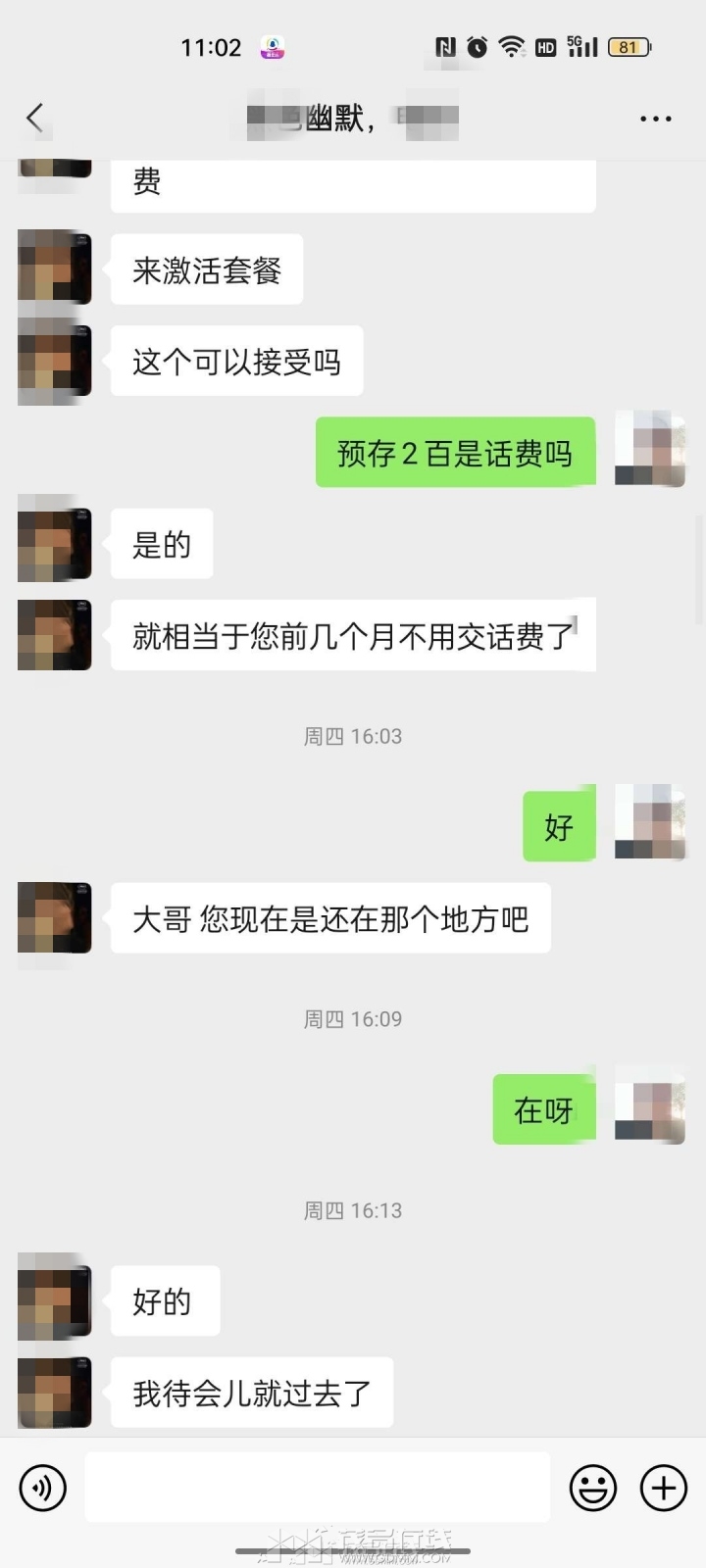Viewport: 706px width, 1568px height.
Task: Open the emoji picker
Action: point(593,1488)
